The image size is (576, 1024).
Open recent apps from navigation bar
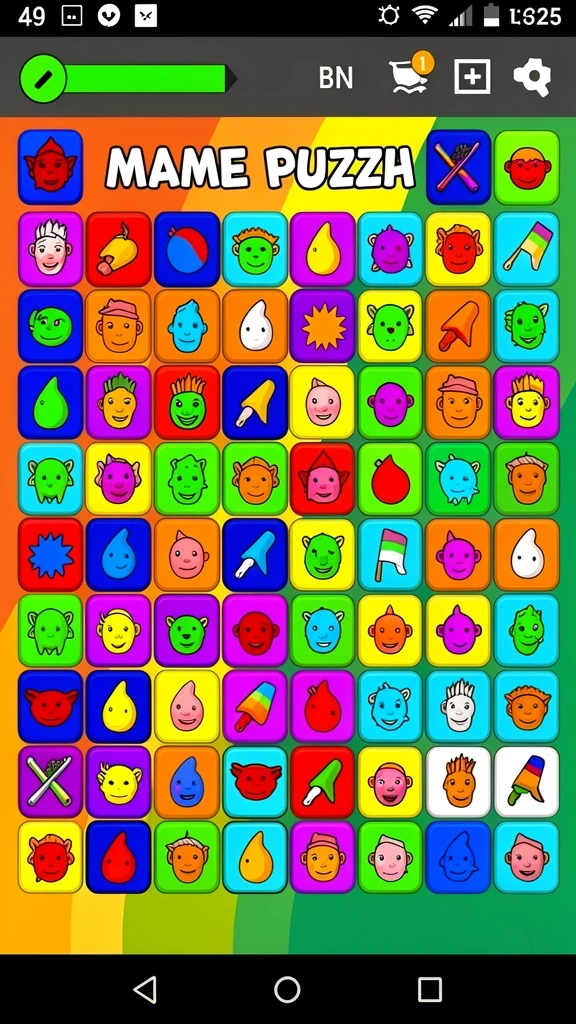pyautogui.click(x=430, y=989)
